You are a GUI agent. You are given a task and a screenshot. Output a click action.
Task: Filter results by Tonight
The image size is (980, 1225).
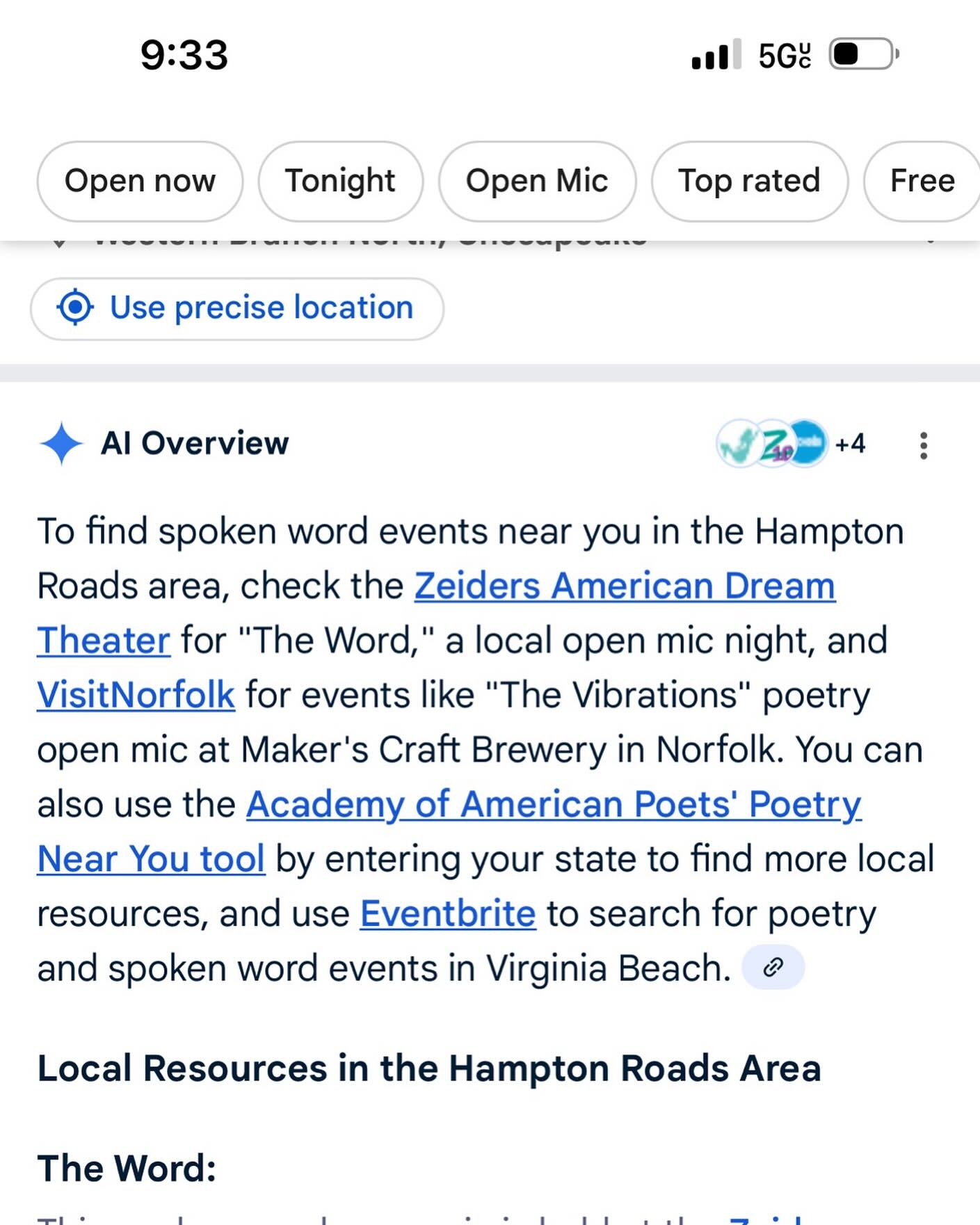tap(340, 182)
